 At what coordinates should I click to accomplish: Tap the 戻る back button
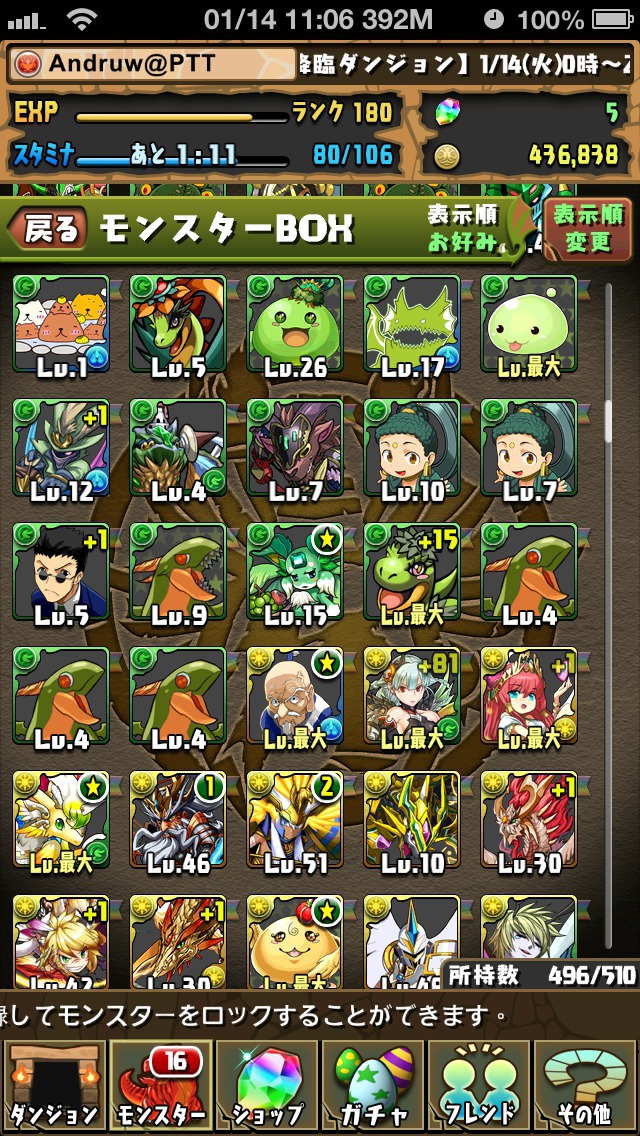pyautogui.click(x=47, y=229)
